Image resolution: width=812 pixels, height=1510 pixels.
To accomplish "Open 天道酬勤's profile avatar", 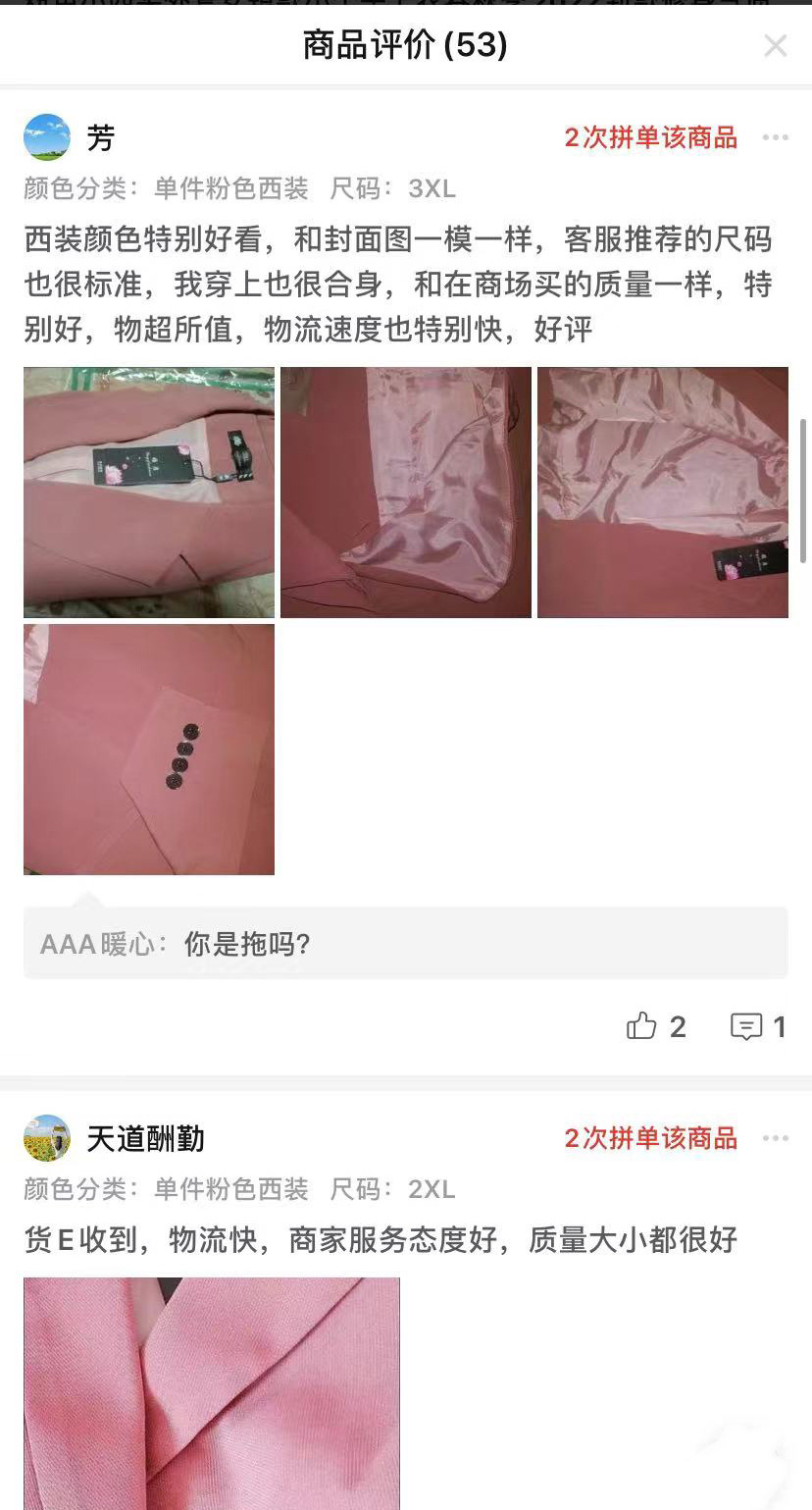I will click(47, 1138).
